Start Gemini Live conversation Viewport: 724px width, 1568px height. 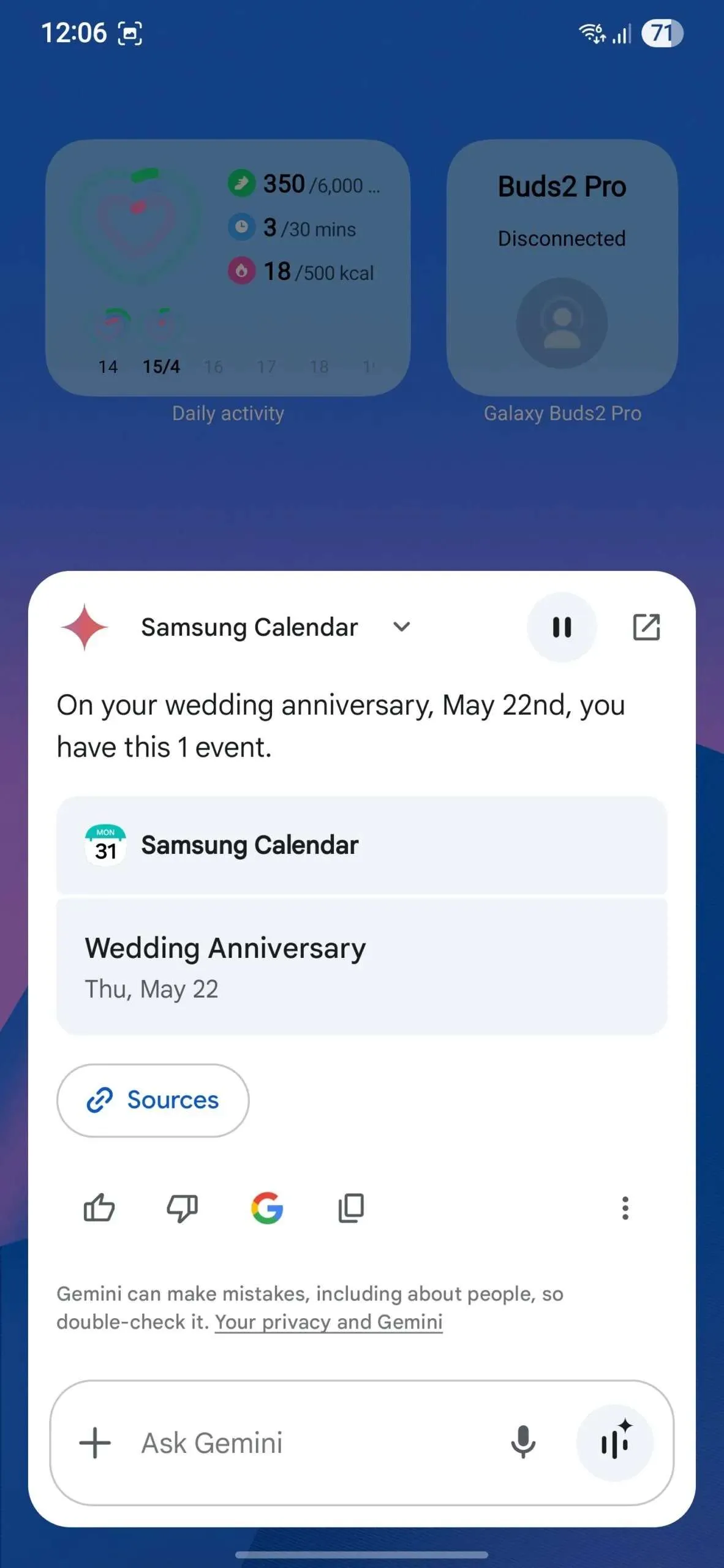click(x=615, y=1442)
